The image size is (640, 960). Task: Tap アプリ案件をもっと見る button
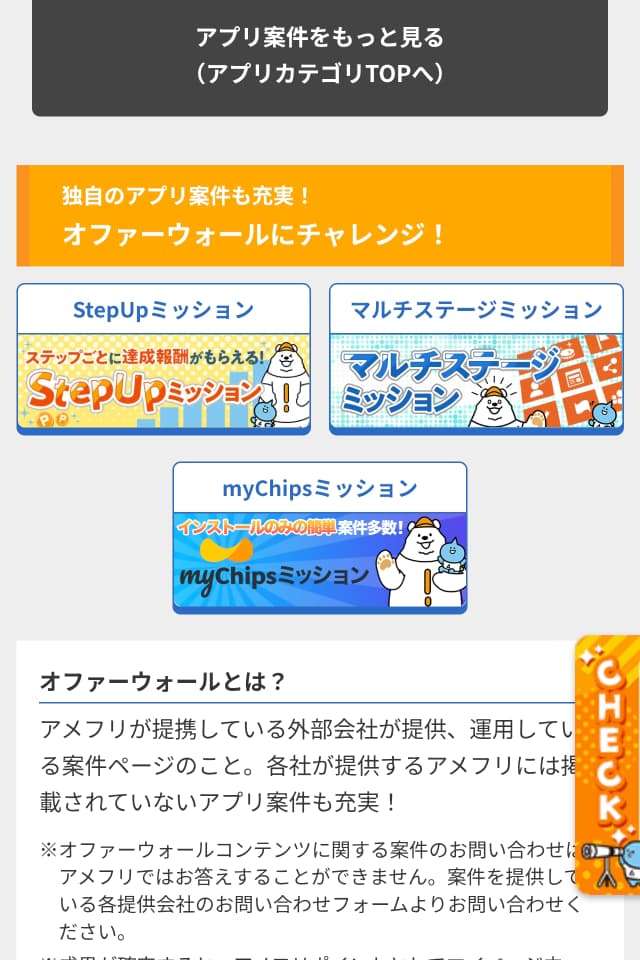coord(320,56)
